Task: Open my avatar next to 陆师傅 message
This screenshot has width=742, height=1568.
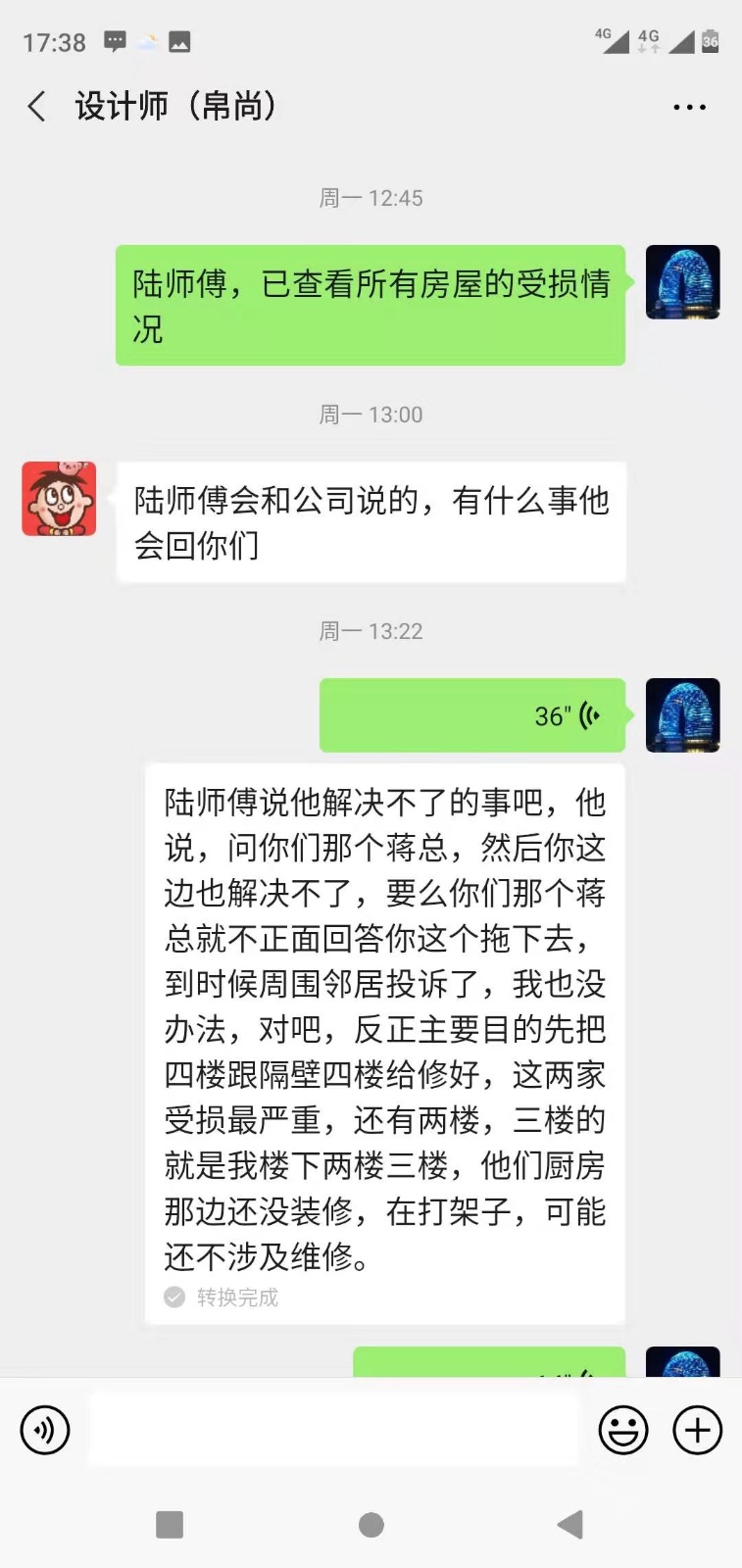Action: pos(682,282)
